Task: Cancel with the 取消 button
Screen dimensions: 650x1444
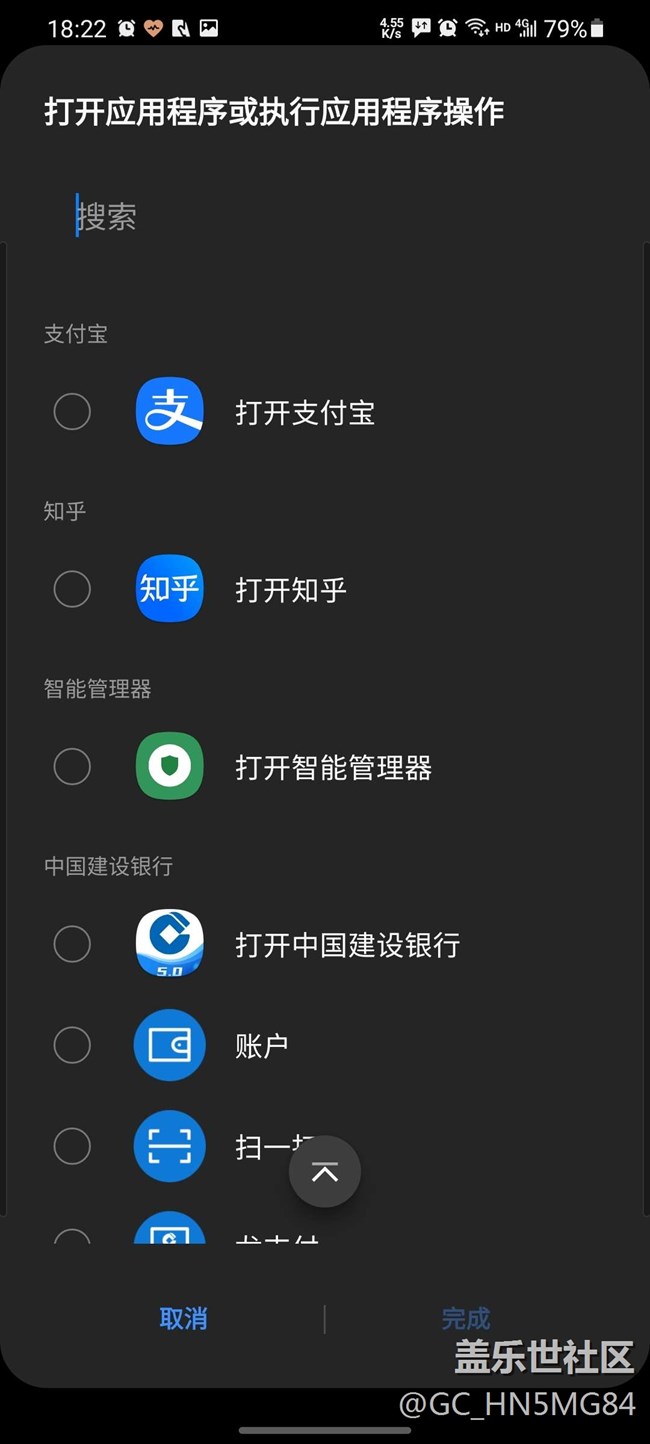Action: coord(184,1319)
